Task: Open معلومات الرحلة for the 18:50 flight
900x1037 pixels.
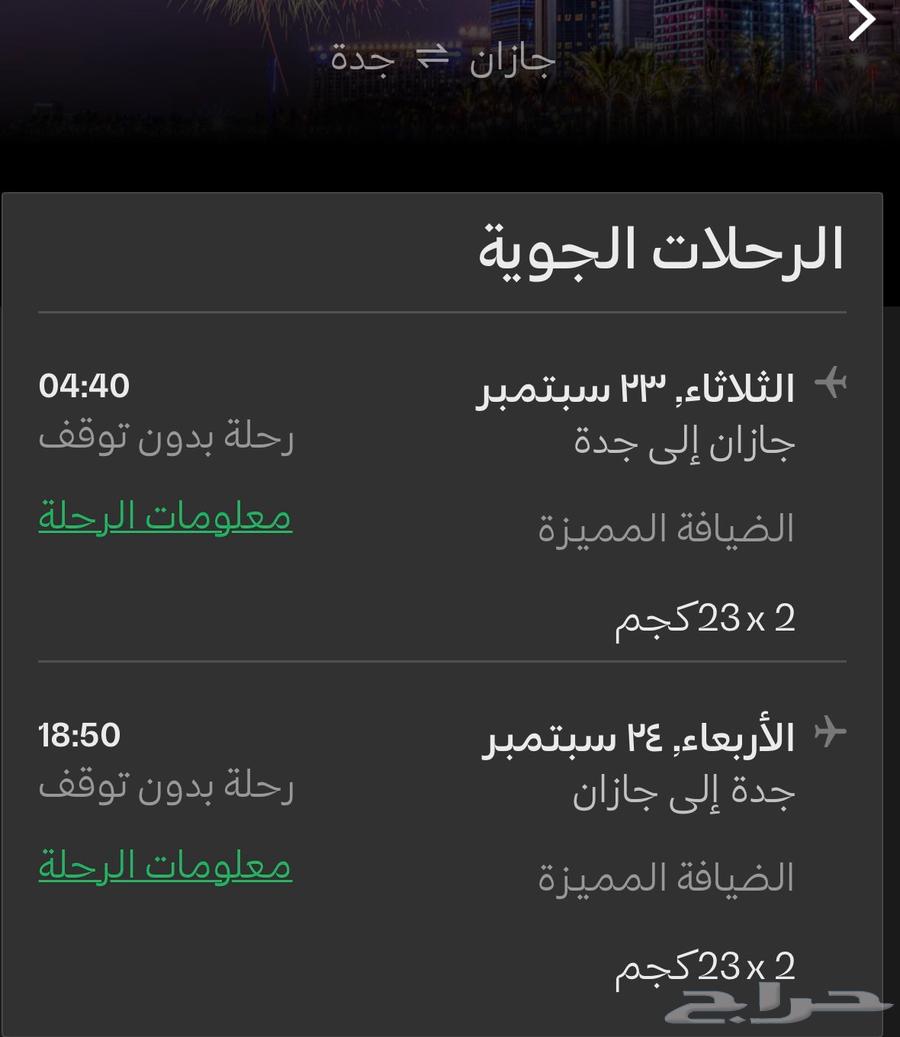Action: [x=165, y=866]
